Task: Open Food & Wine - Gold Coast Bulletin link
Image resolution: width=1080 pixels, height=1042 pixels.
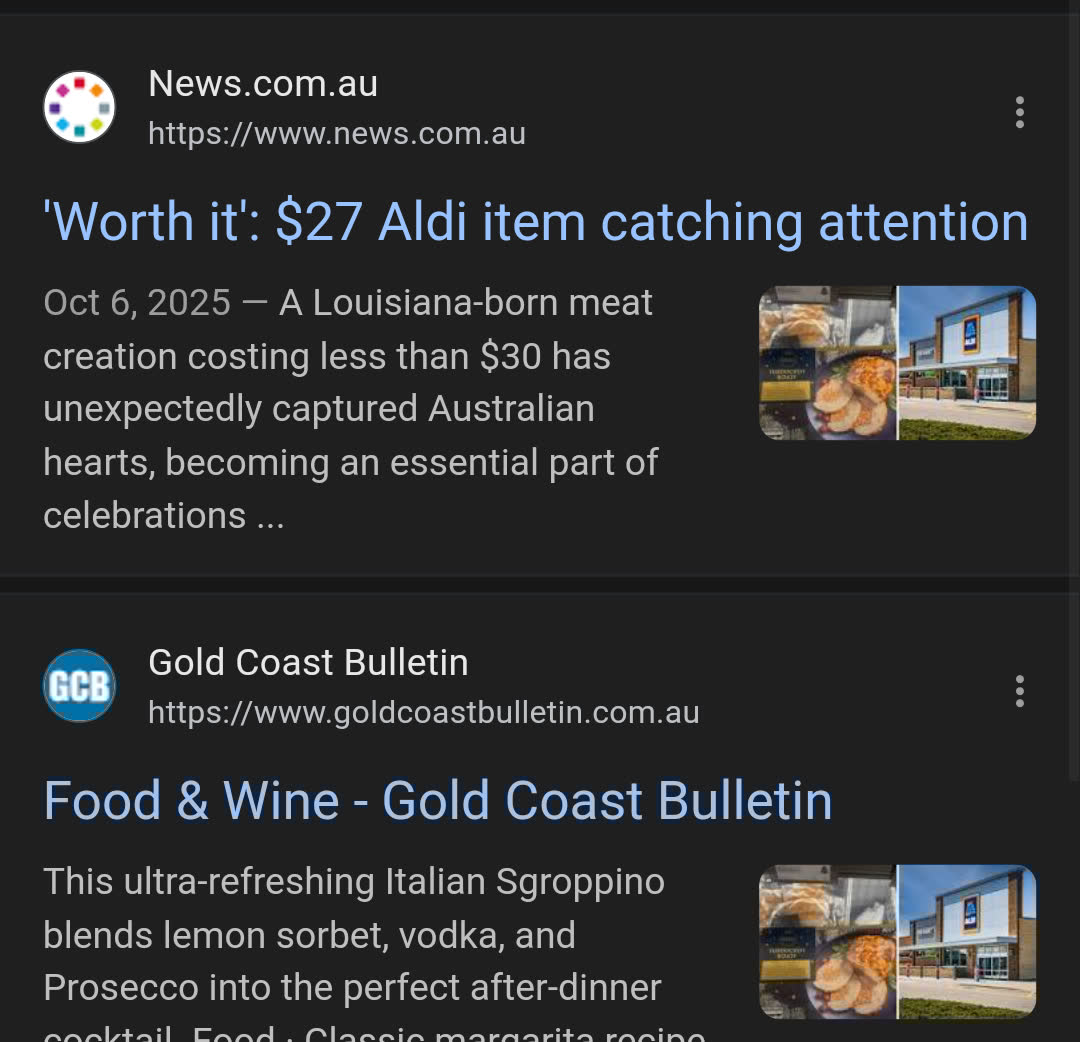Action: (x=437, y=801)
